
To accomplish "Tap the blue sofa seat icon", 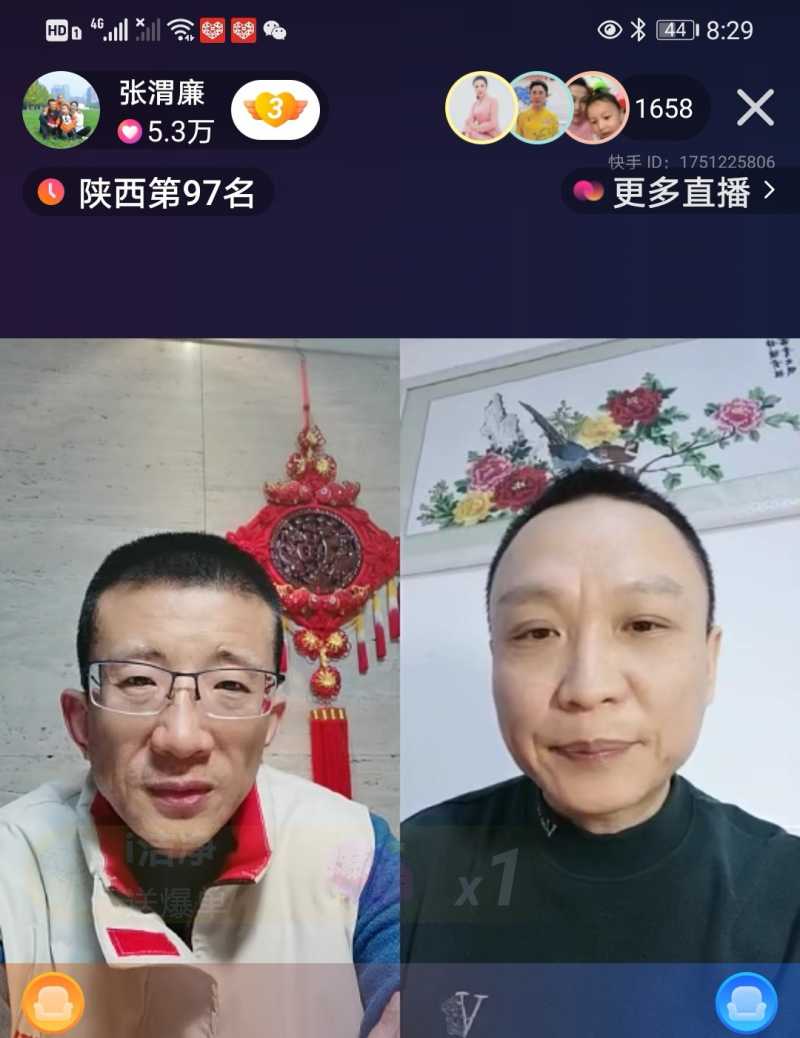I will click(x=746, y=1002).
